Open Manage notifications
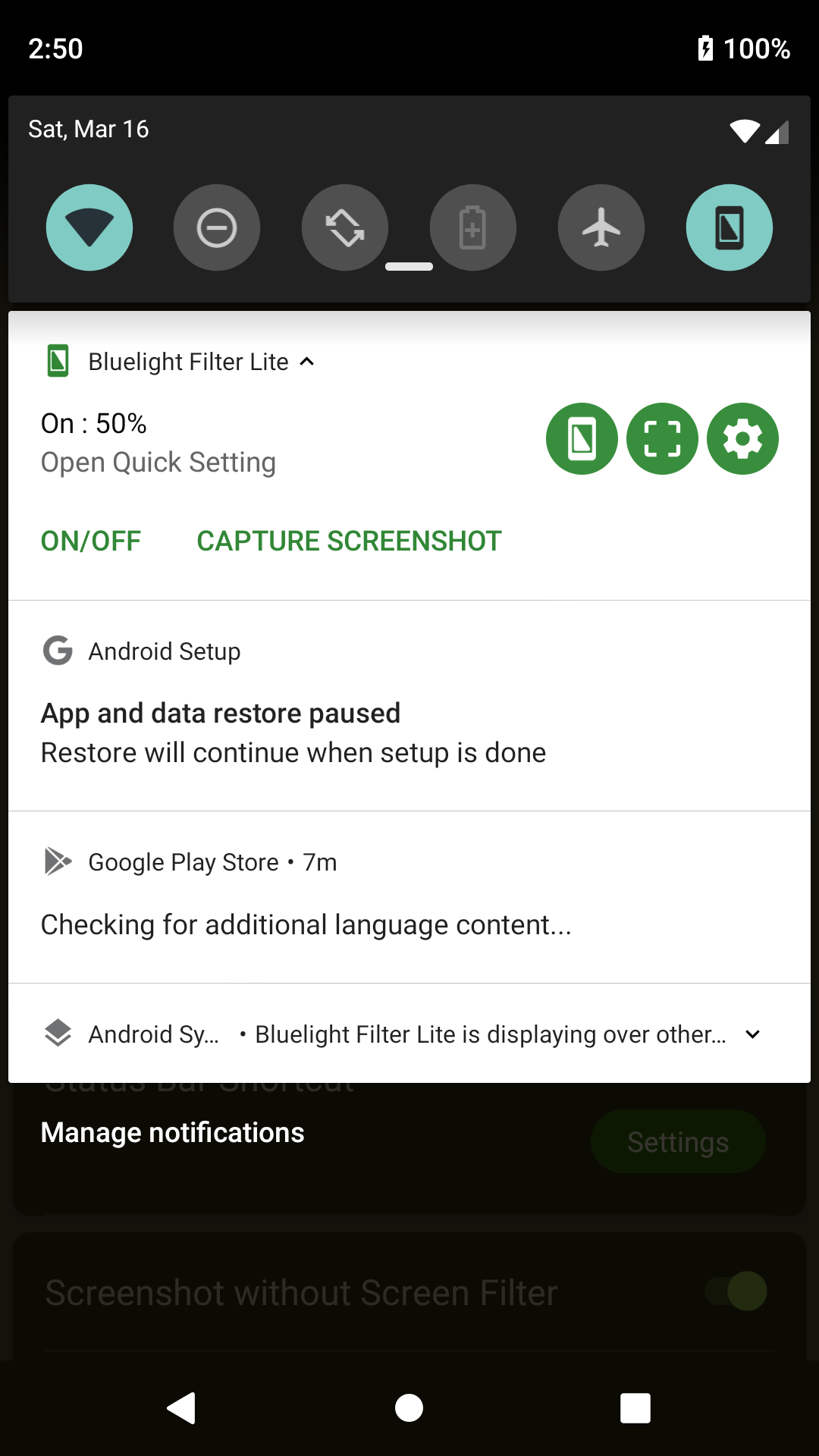 tap(173, 1133)
